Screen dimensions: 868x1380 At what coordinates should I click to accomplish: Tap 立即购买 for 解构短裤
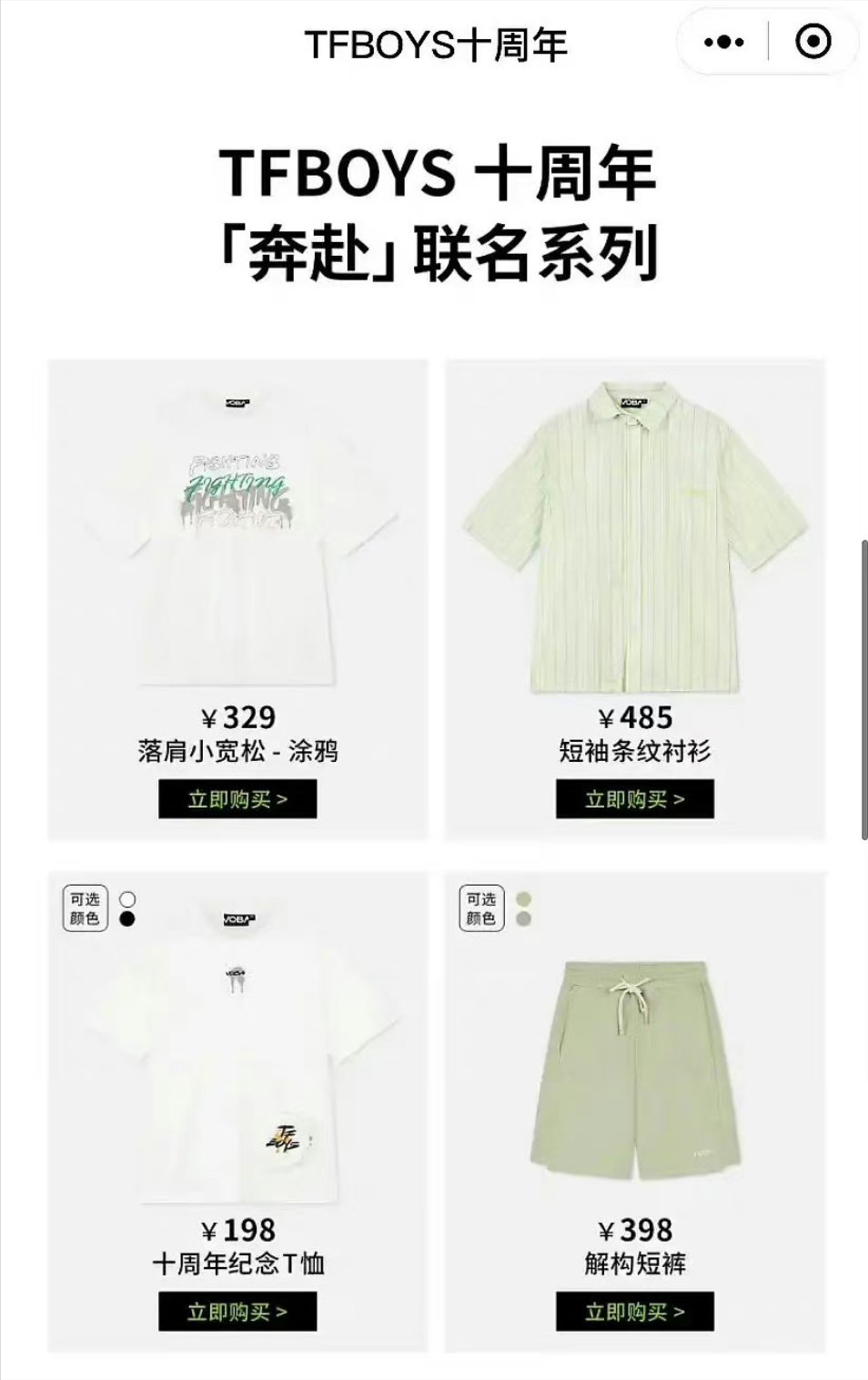coord(634,1312)
